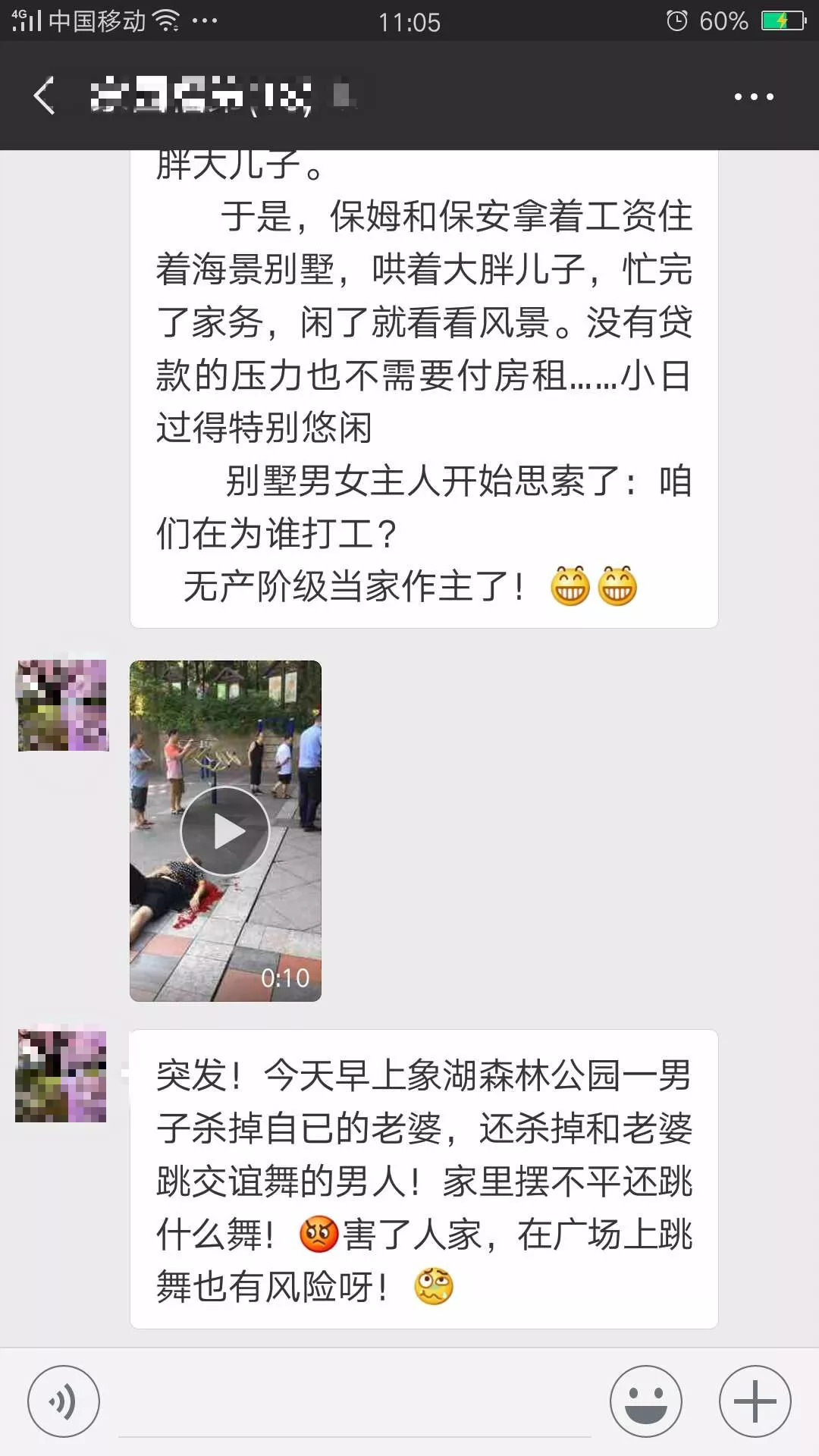
Task: Go back to the chat list
Action: (x=44, y=96)
